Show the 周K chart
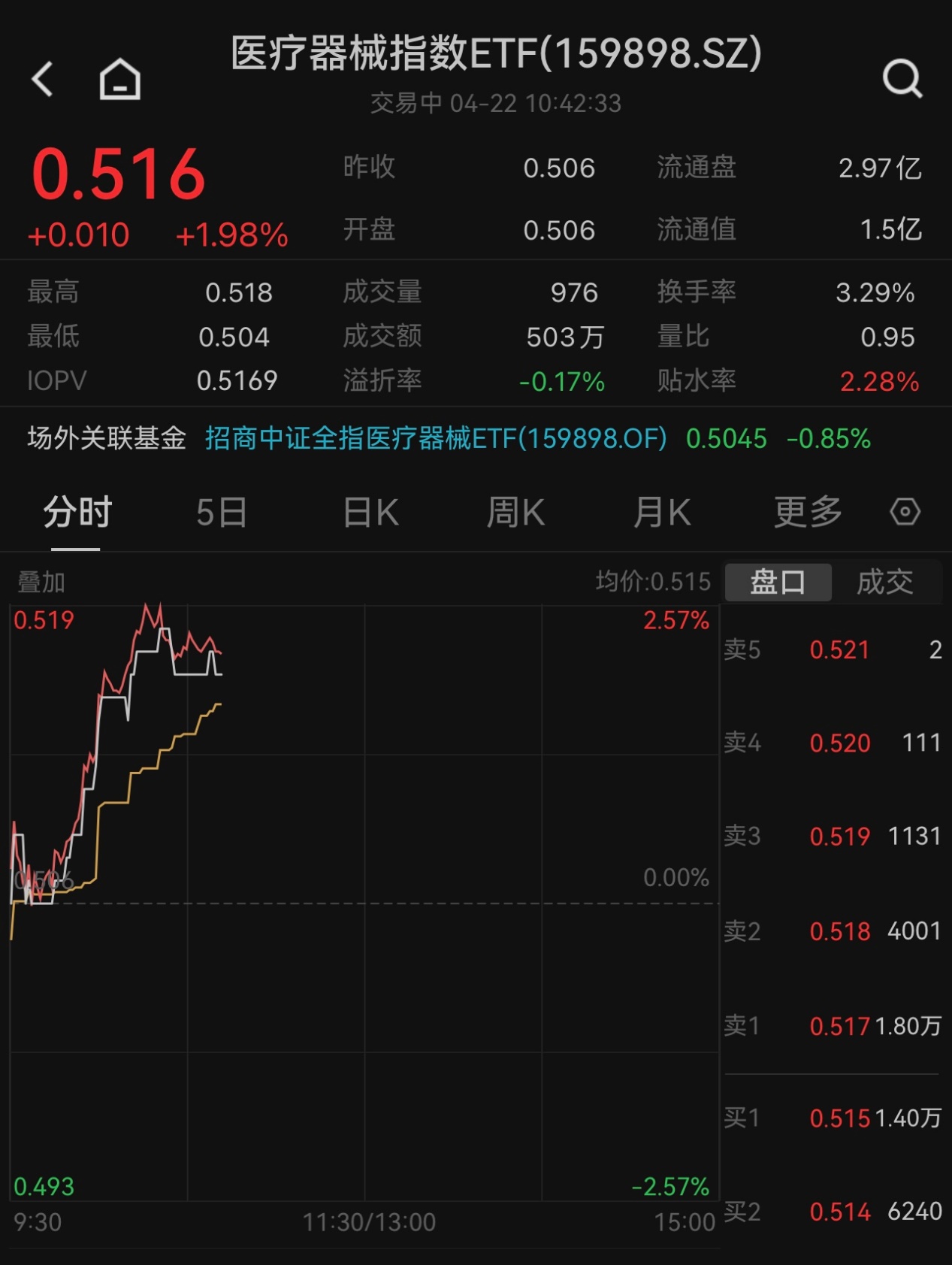 [x=515, y=513]
